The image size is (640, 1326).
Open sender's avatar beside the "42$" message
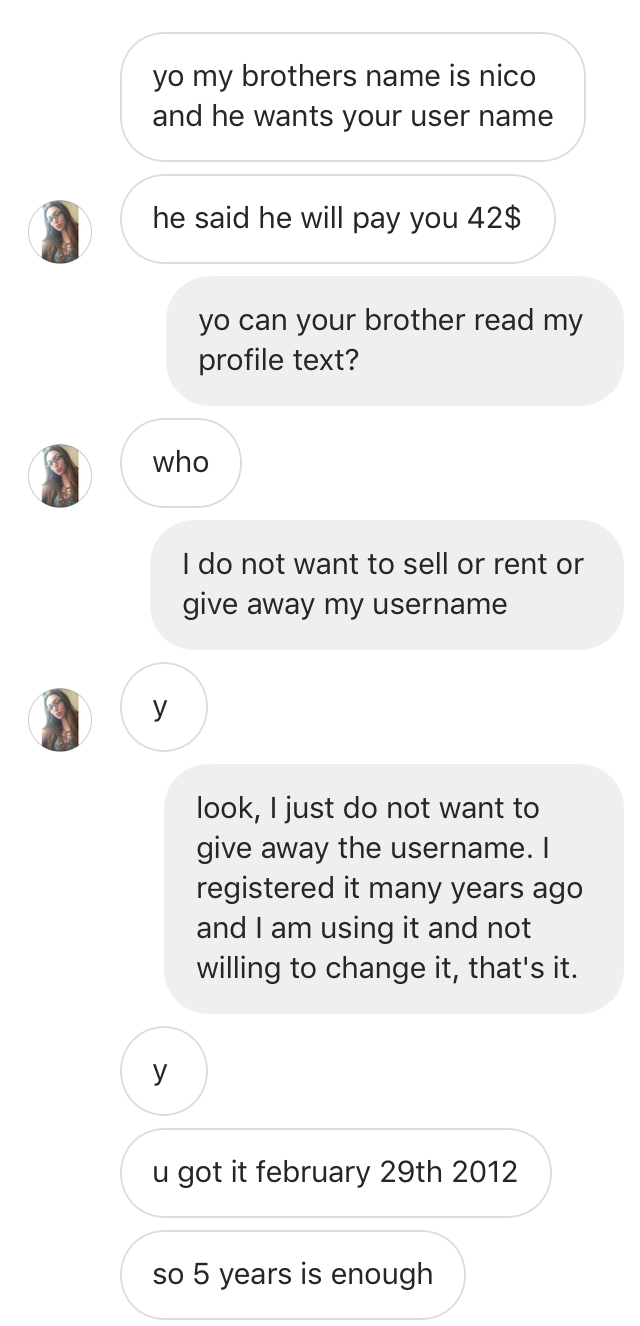pos(60,231)
